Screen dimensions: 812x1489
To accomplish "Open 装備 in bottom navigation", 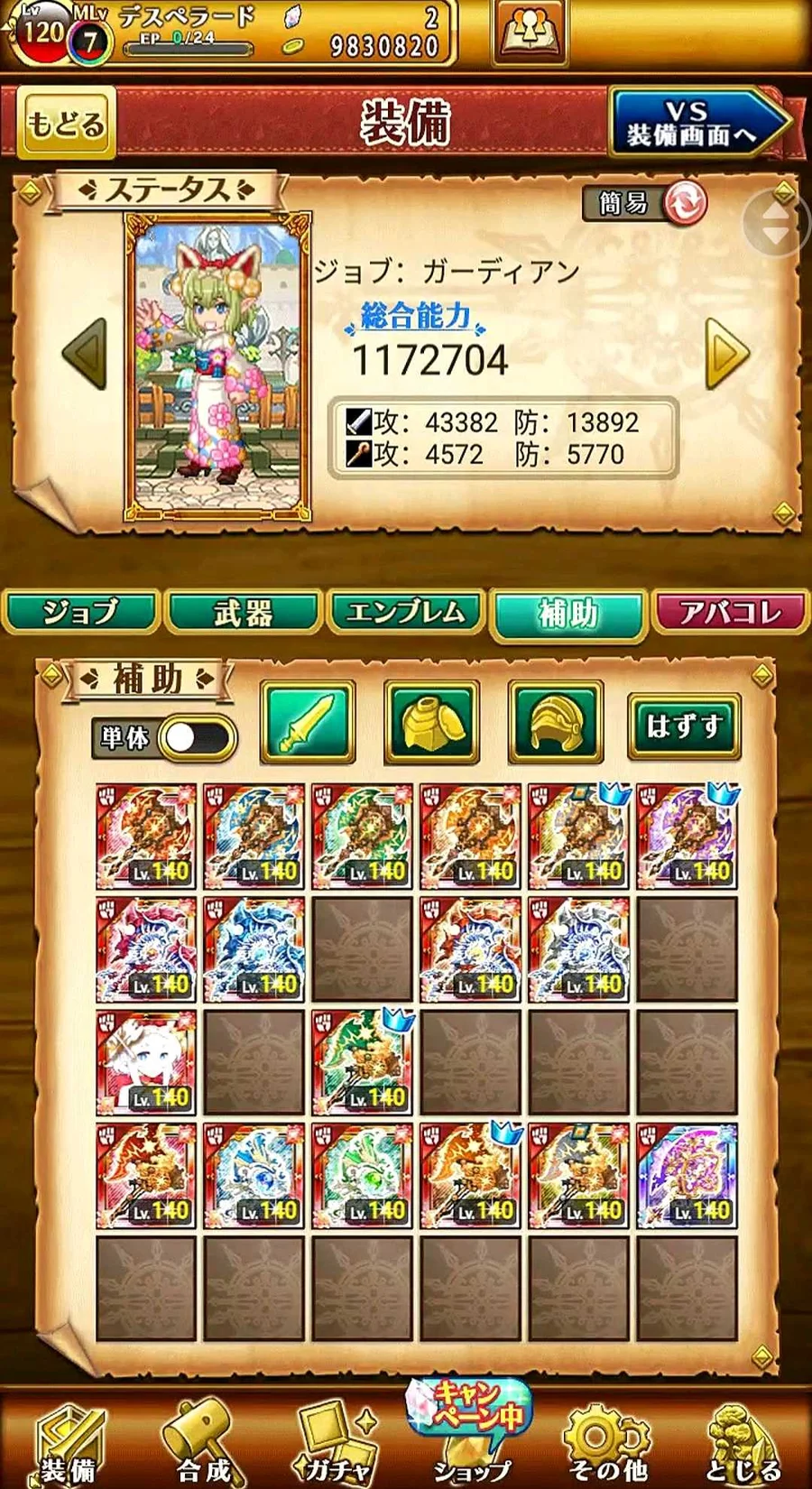I will [68, 1444].
